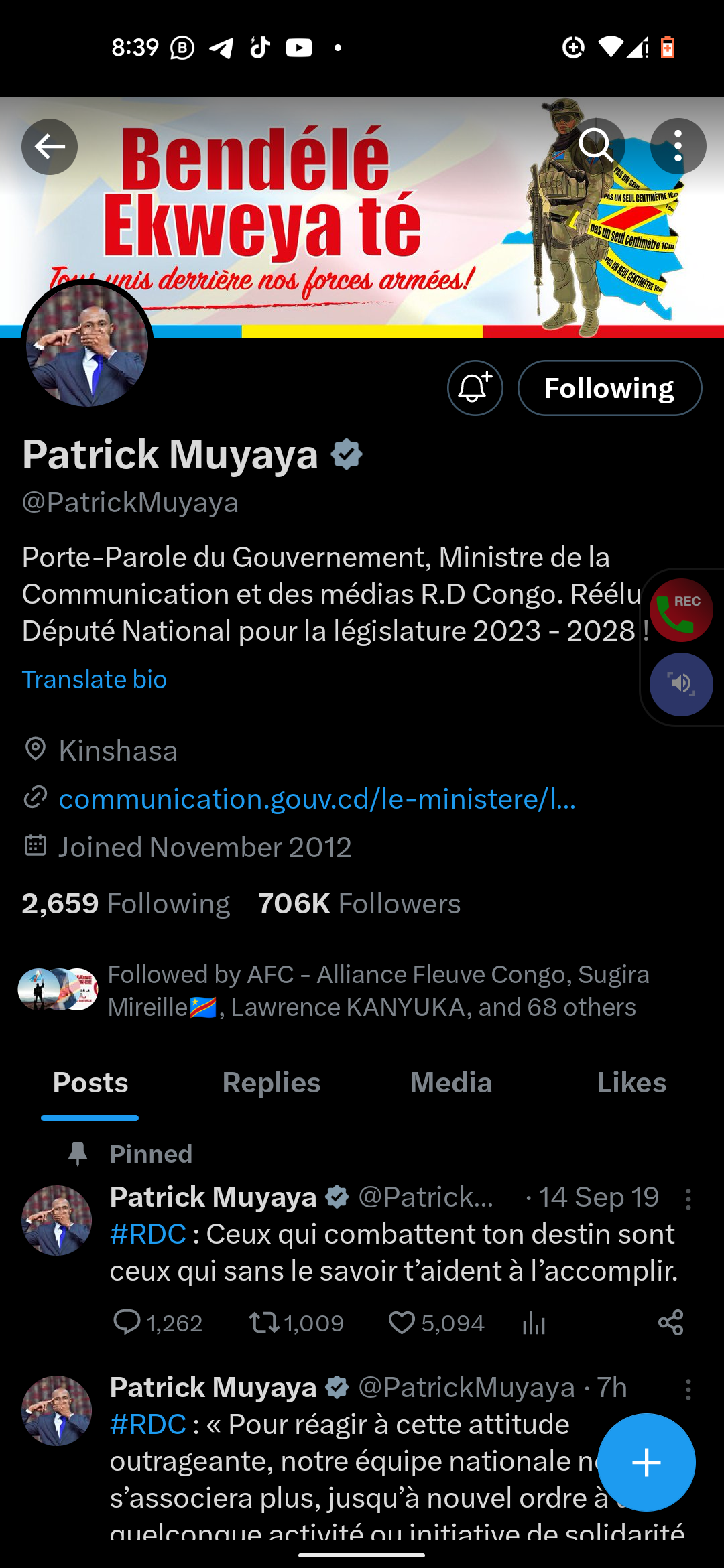Switch to the Replies tab

pyautogui.click(x=271, y=1083)
